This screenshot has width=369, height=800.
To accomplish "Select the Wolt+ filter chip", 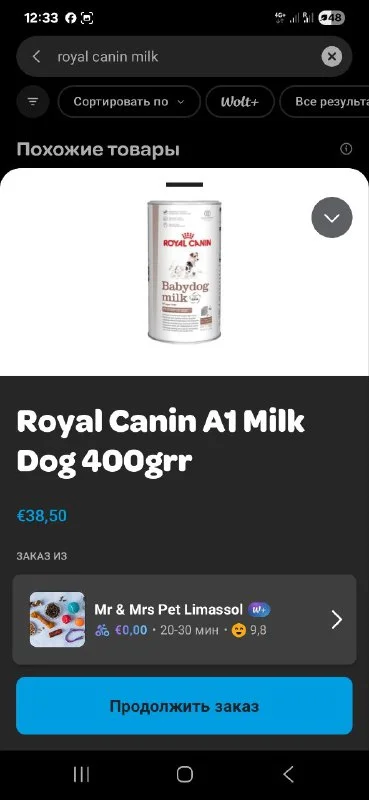I will [240, 102].
